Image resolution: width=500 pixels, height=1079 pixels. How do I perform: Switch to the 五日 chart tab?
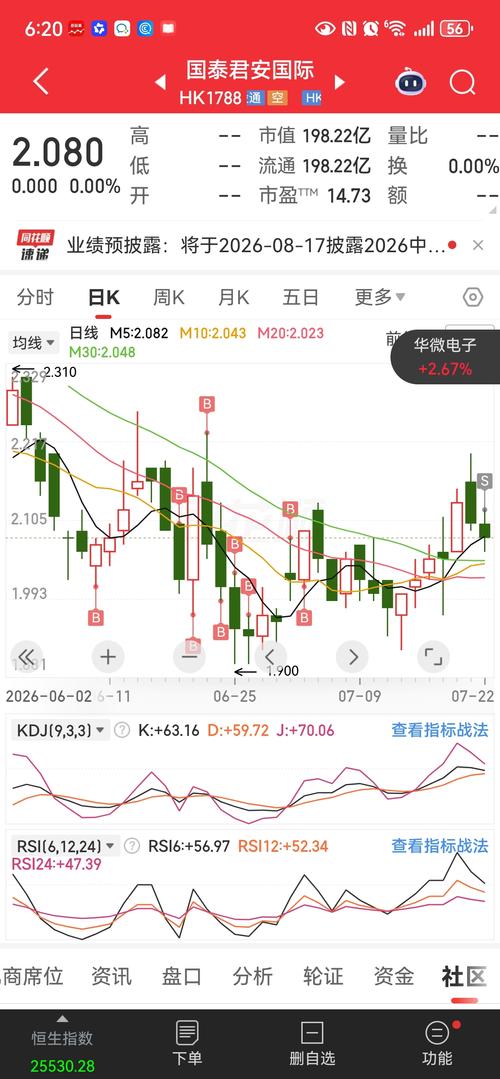tap(301, 297)
